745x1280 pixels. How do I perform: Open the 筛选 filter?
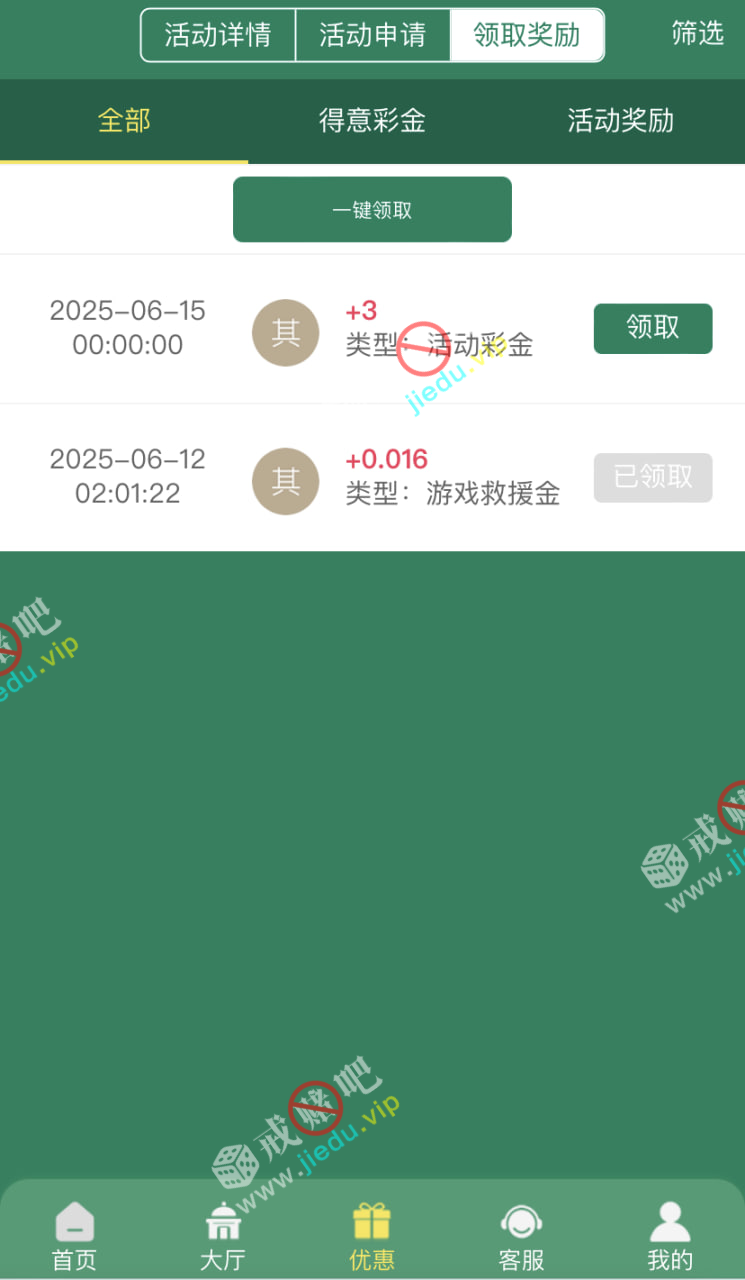pyautogui.click(x=697, y=34)
